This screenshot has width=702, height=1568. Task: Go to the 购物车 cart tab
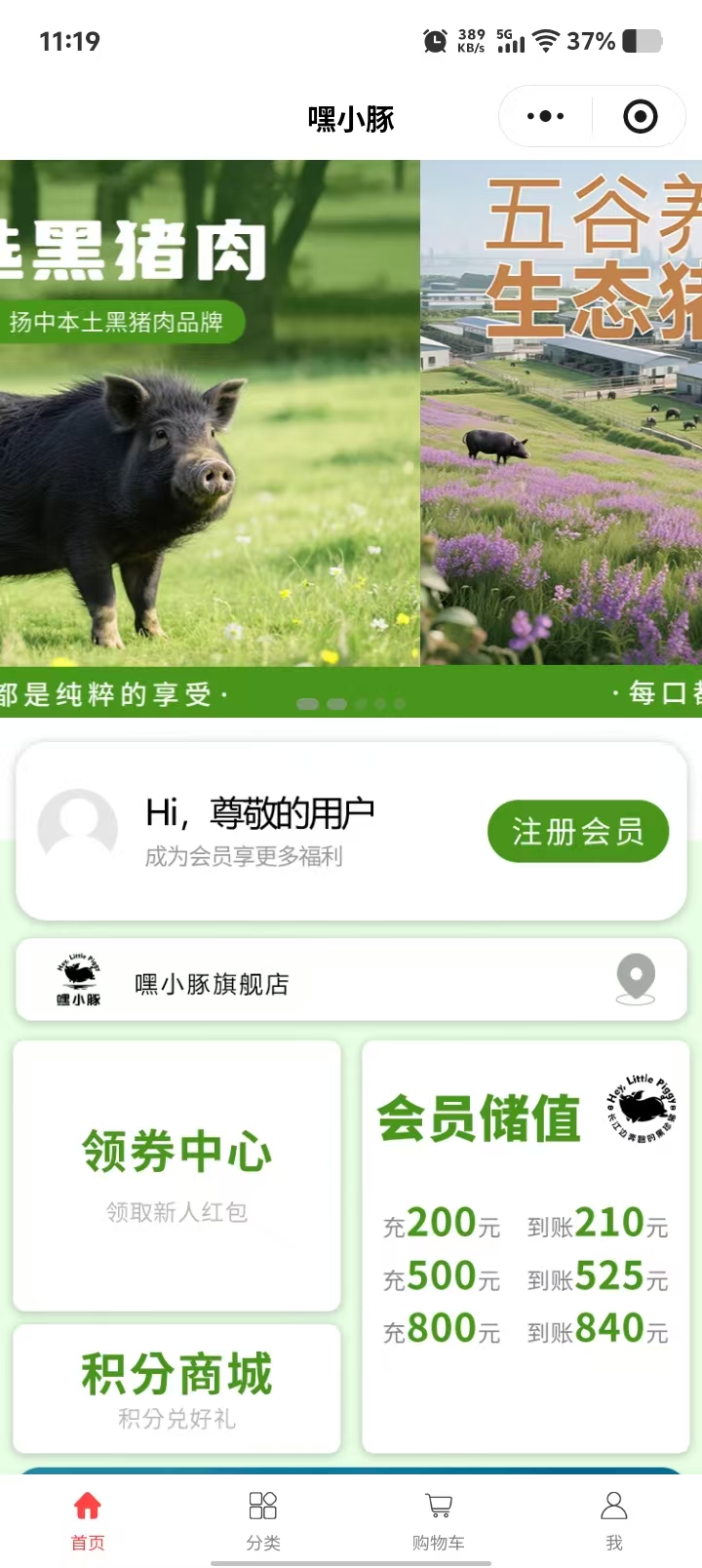coord(439,1519)
